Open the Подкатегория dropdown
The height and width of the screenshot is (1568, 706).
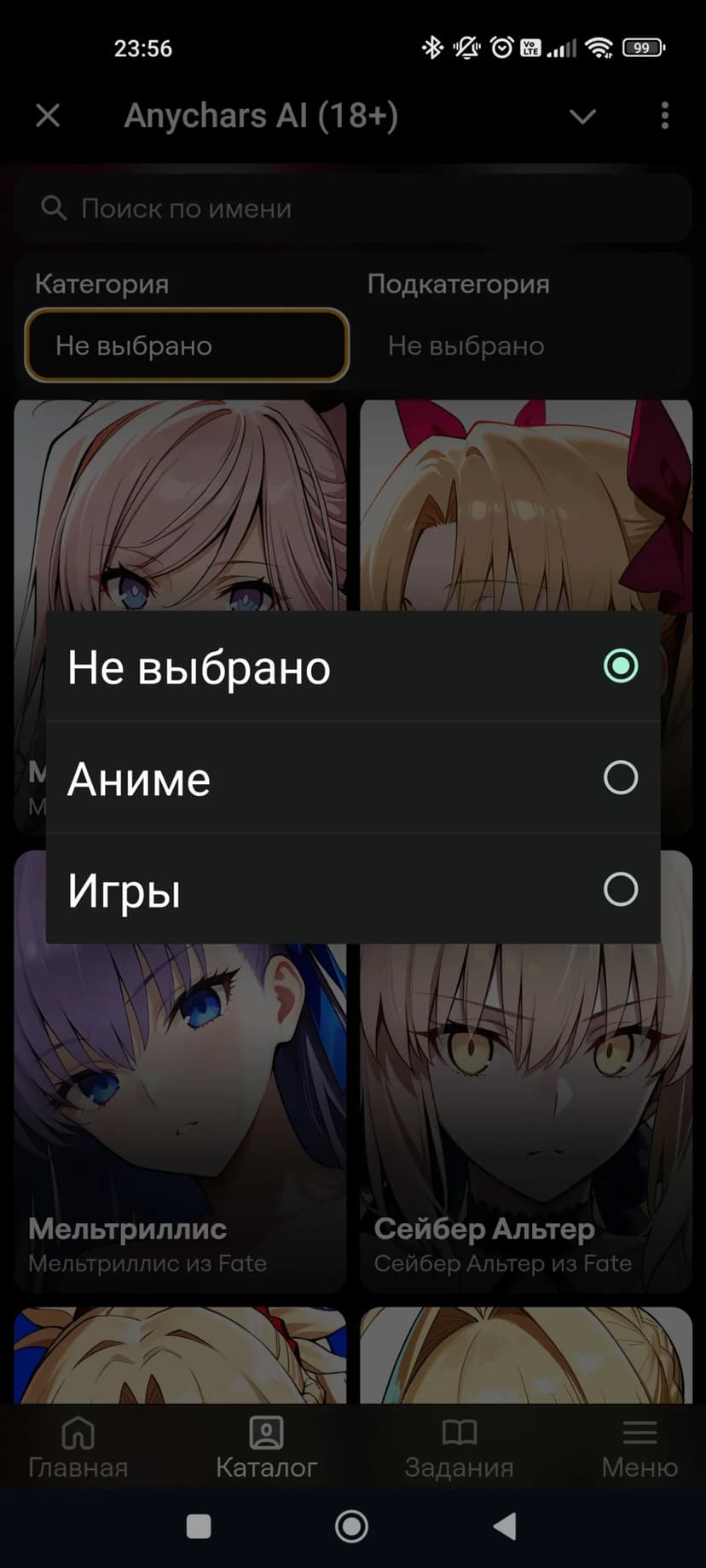pyautogui.click(x=522, y=346)
